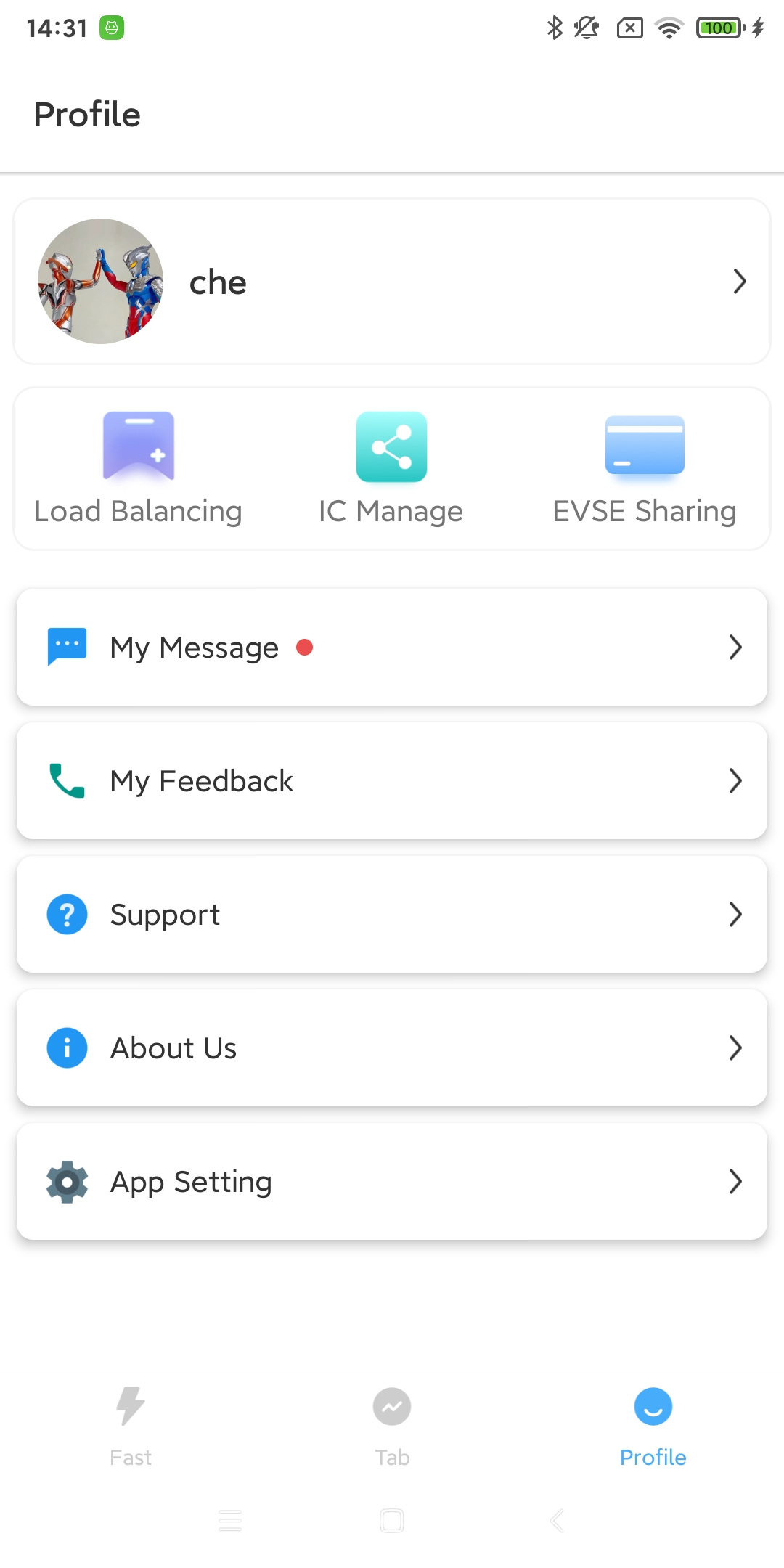Open My Message
Screen dimensions: 784x1568
[x=392, y=647]
